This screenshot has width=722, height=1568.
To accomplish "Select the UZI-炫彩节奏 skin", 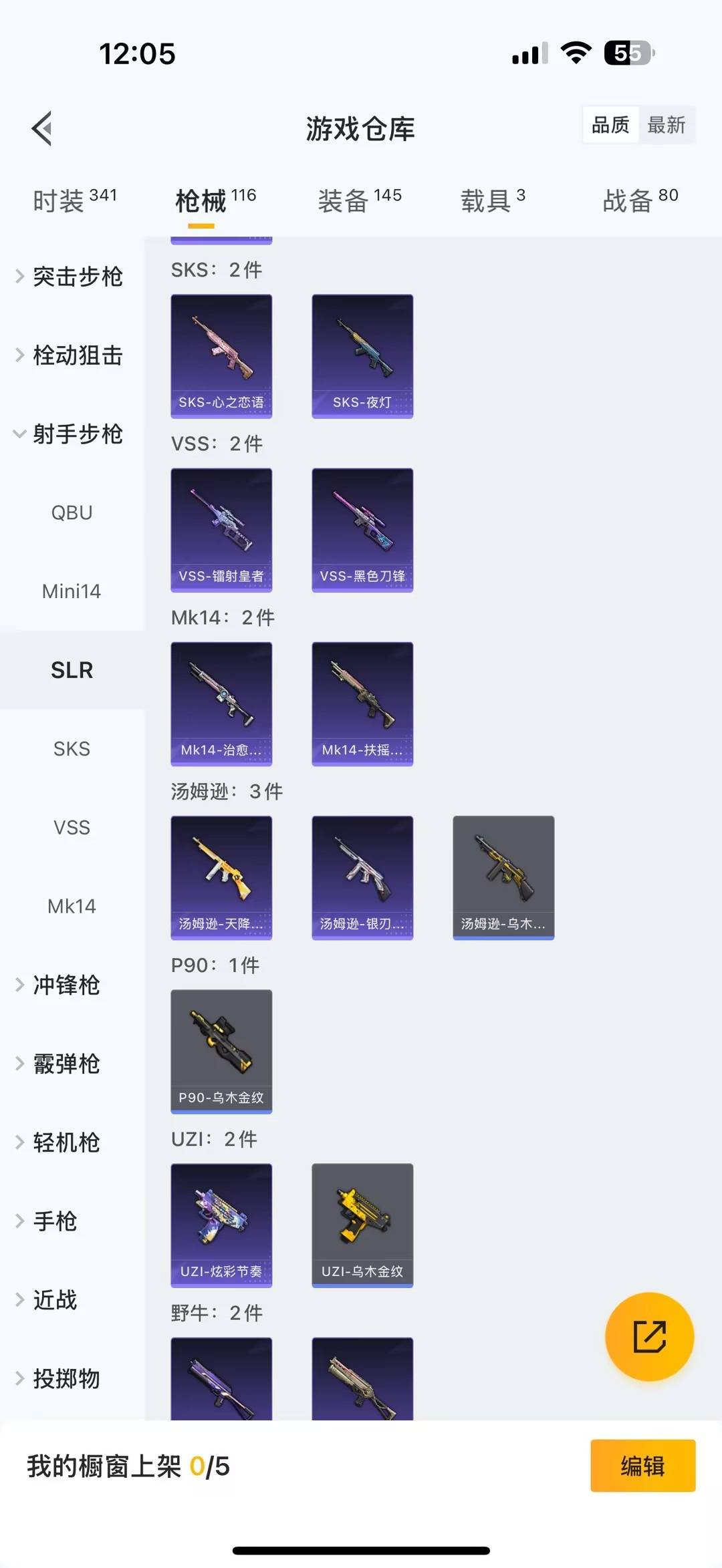I will [221, 1226].
